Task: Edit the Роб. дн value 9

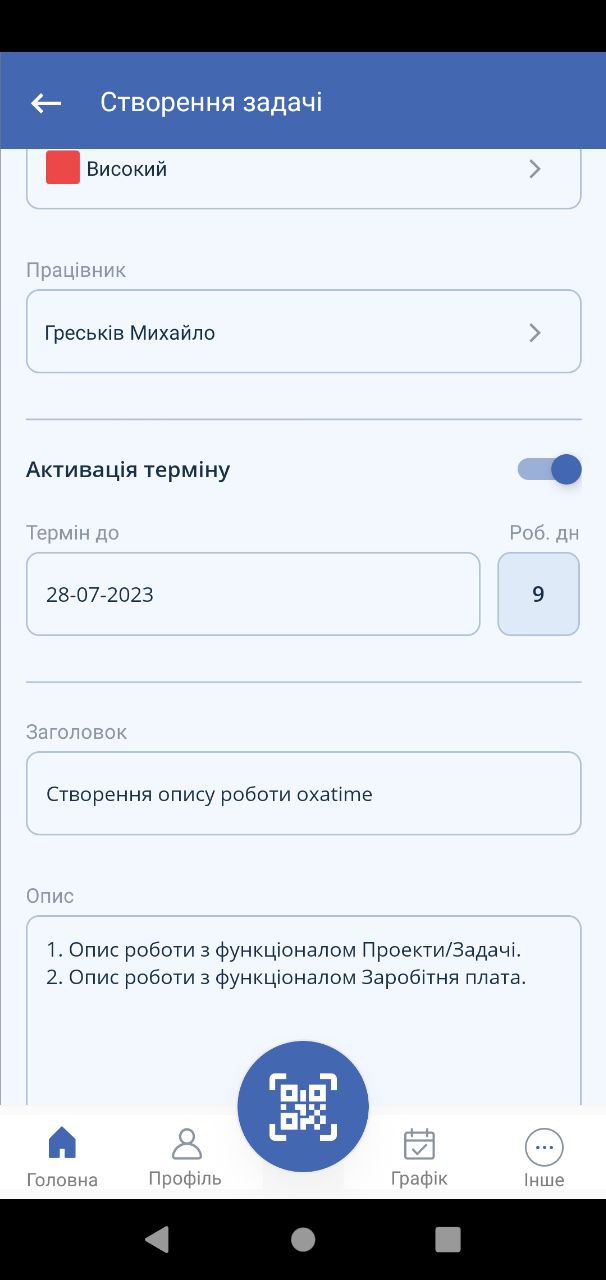Action: coord(538,594)
